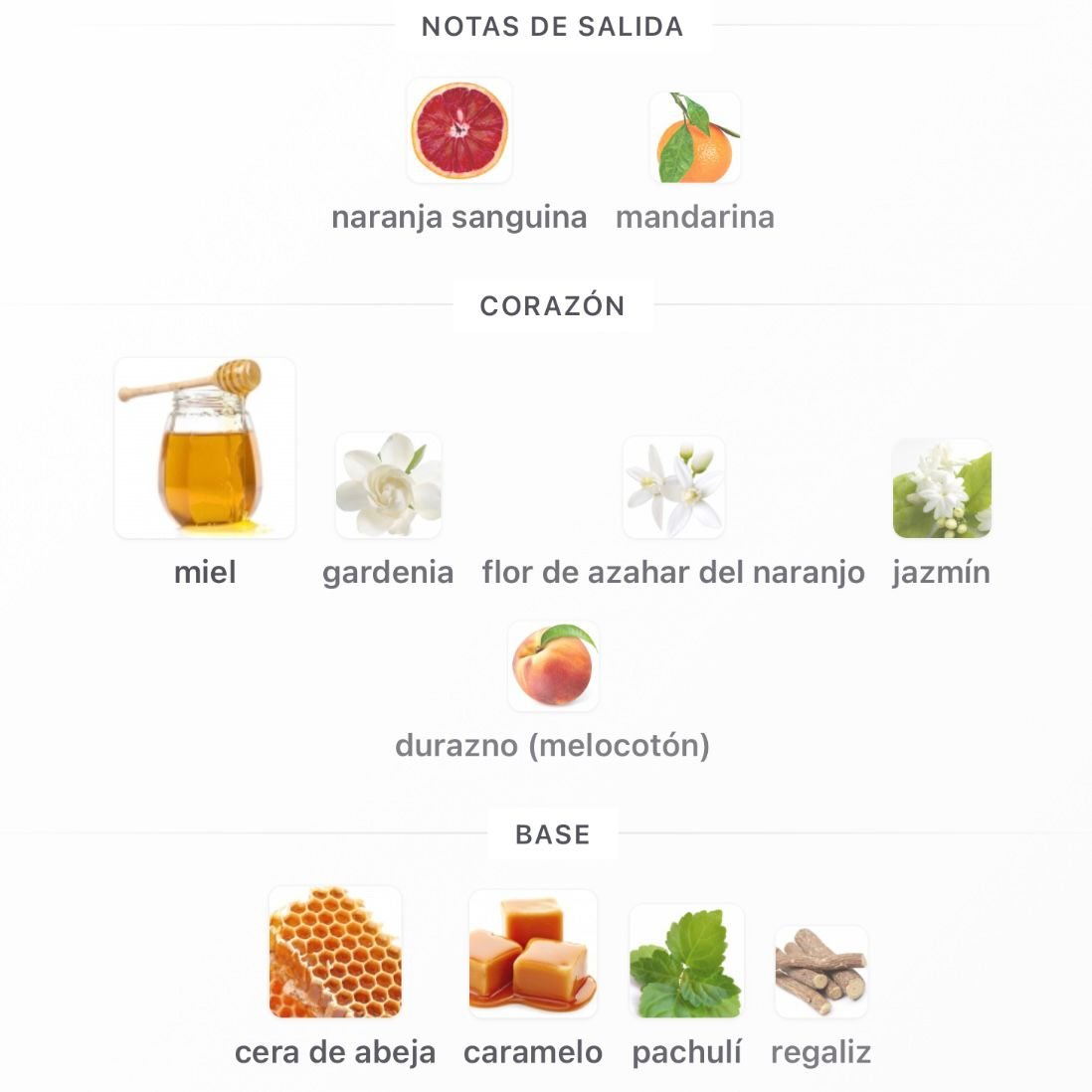View the durazno (melocotón) note

(x=553, y=665)
